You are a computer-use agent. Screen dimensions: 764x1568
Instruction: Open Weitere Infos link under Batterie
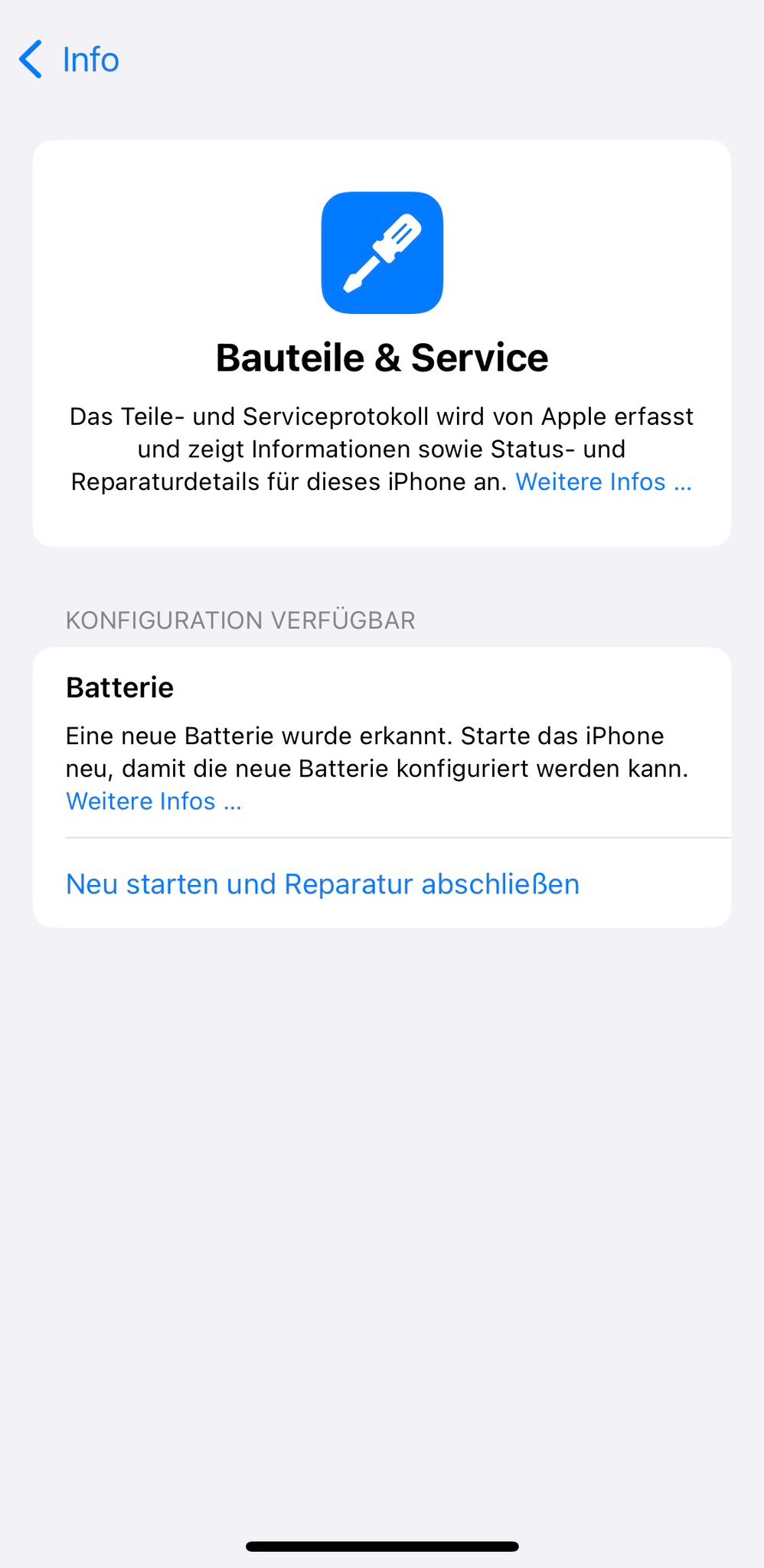[153, 802]
